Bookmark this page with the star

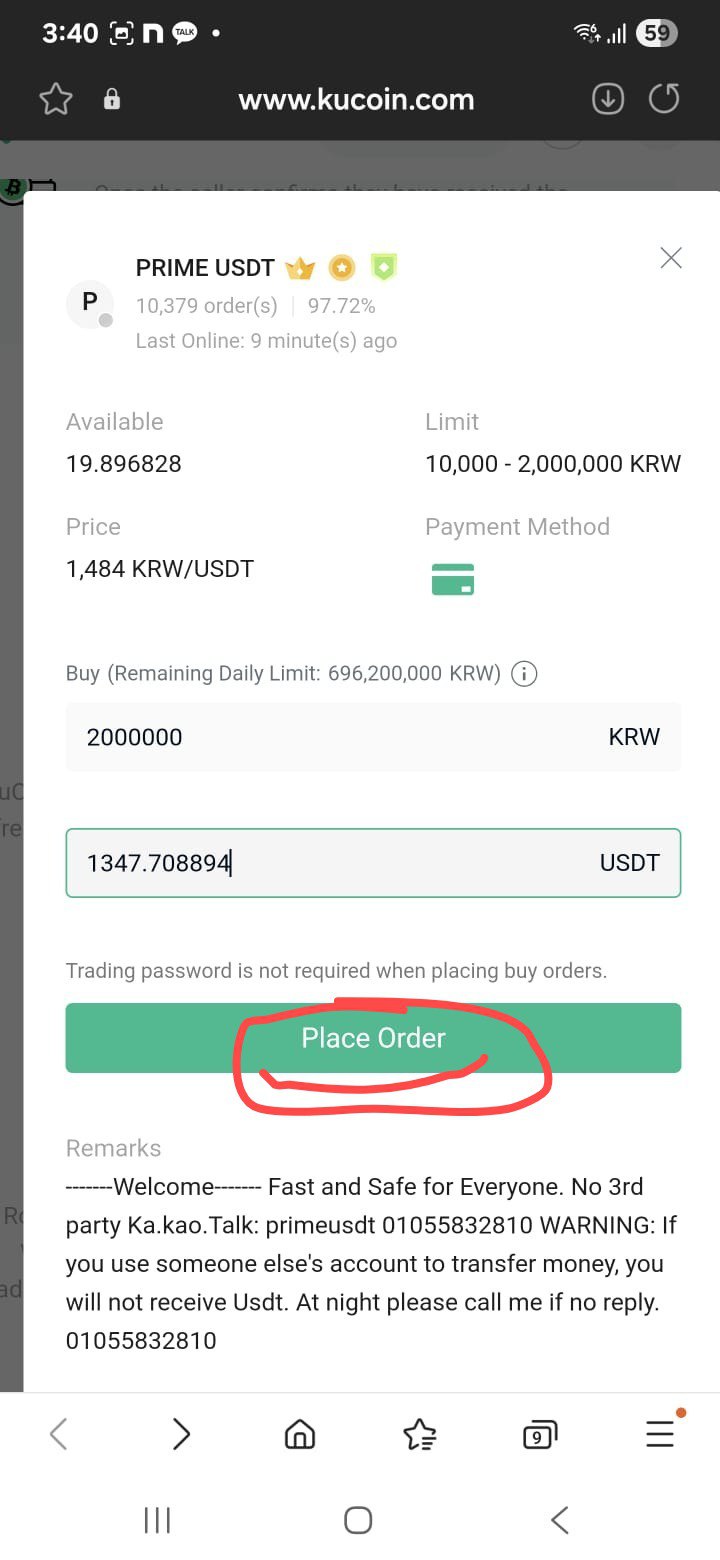click(55, 99)
